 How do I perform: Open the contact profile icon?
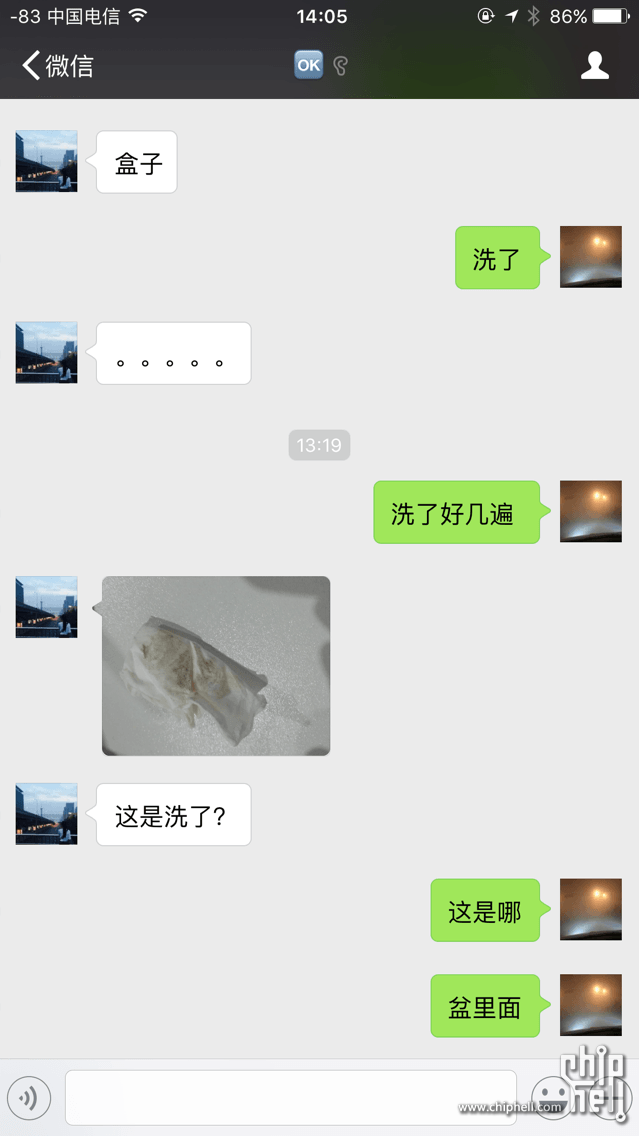pos(595,66)
